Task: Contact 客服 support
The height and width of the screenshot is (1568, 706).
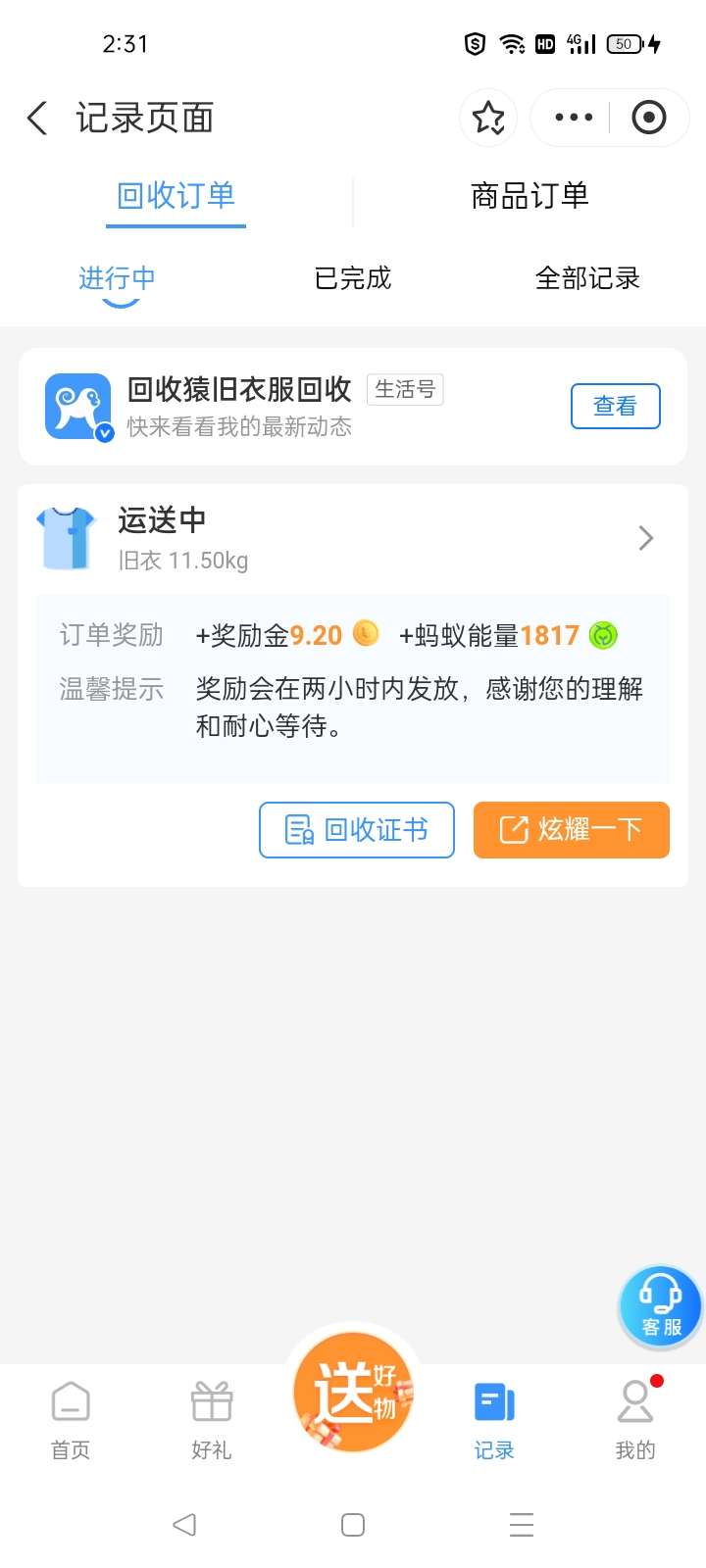Action: (660, 1307)
